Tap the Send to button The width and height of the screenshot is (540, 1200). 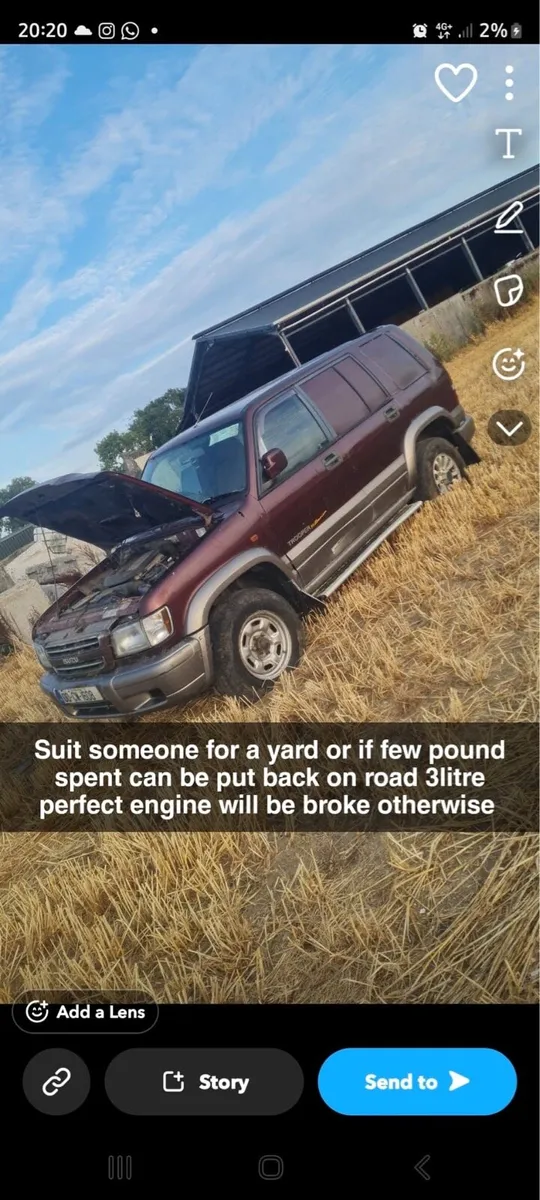coord(417,1081)
